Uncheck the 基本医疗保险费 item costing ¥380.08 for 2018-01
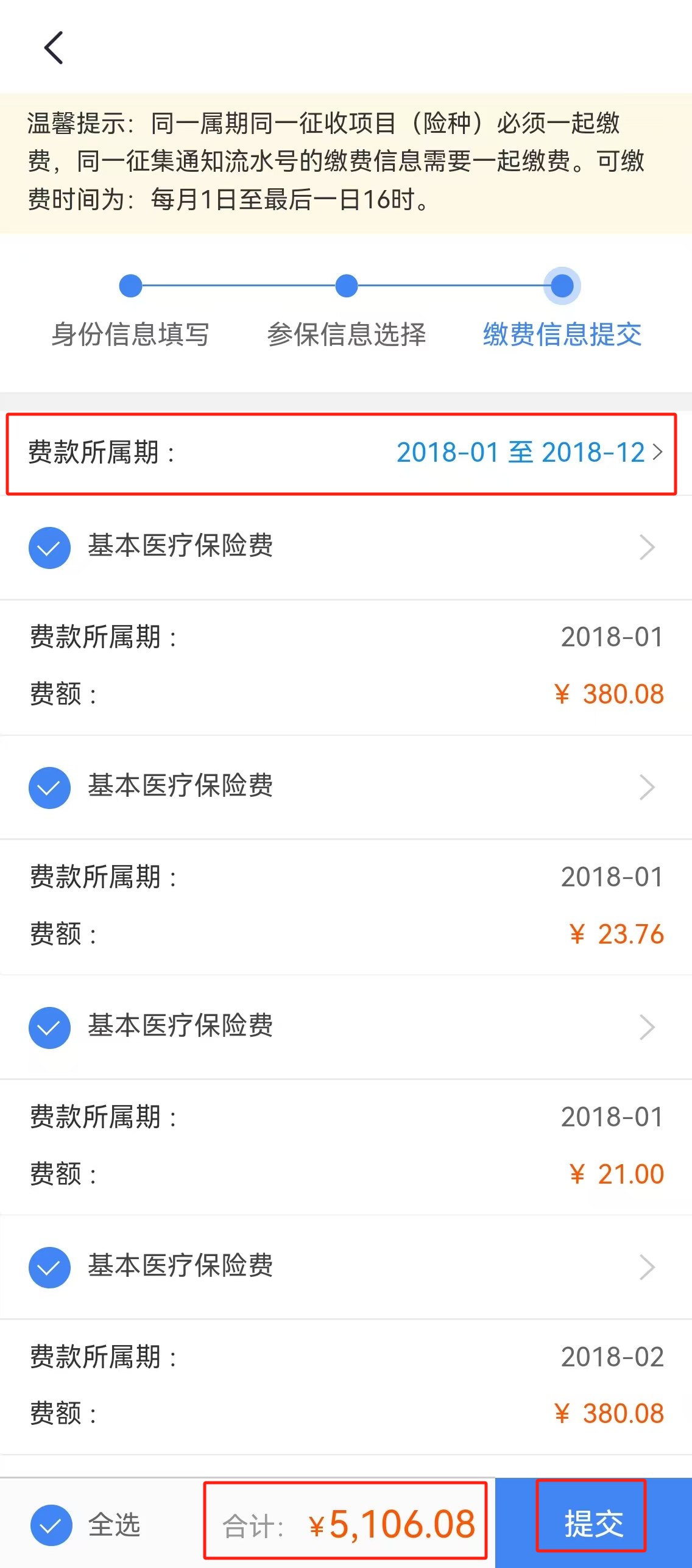The width and height of the screenshot is (692, 1568). pyautogui.click(x=49, y=547)
